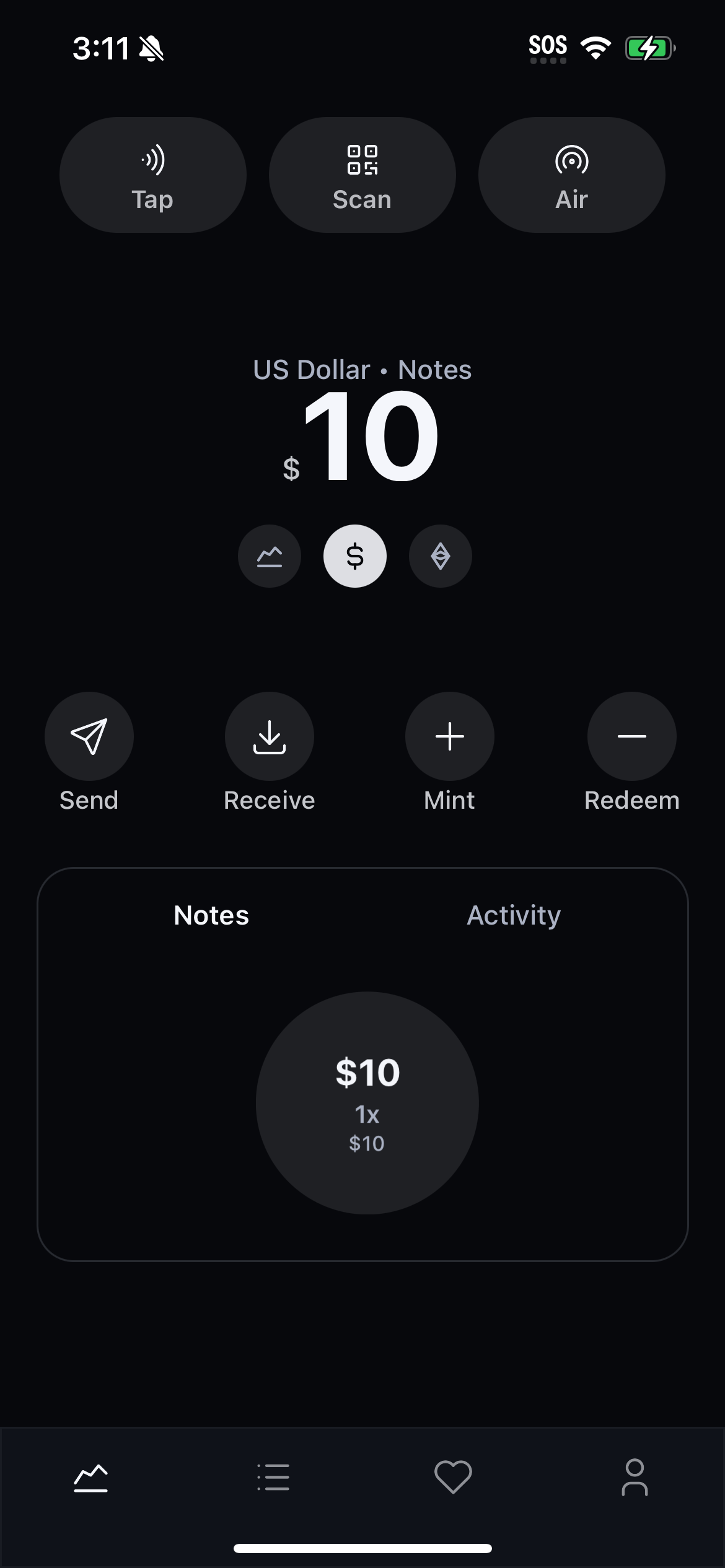Open the Send screen
The width and height of the screenshot is (725, 1568).
[89, 736]
